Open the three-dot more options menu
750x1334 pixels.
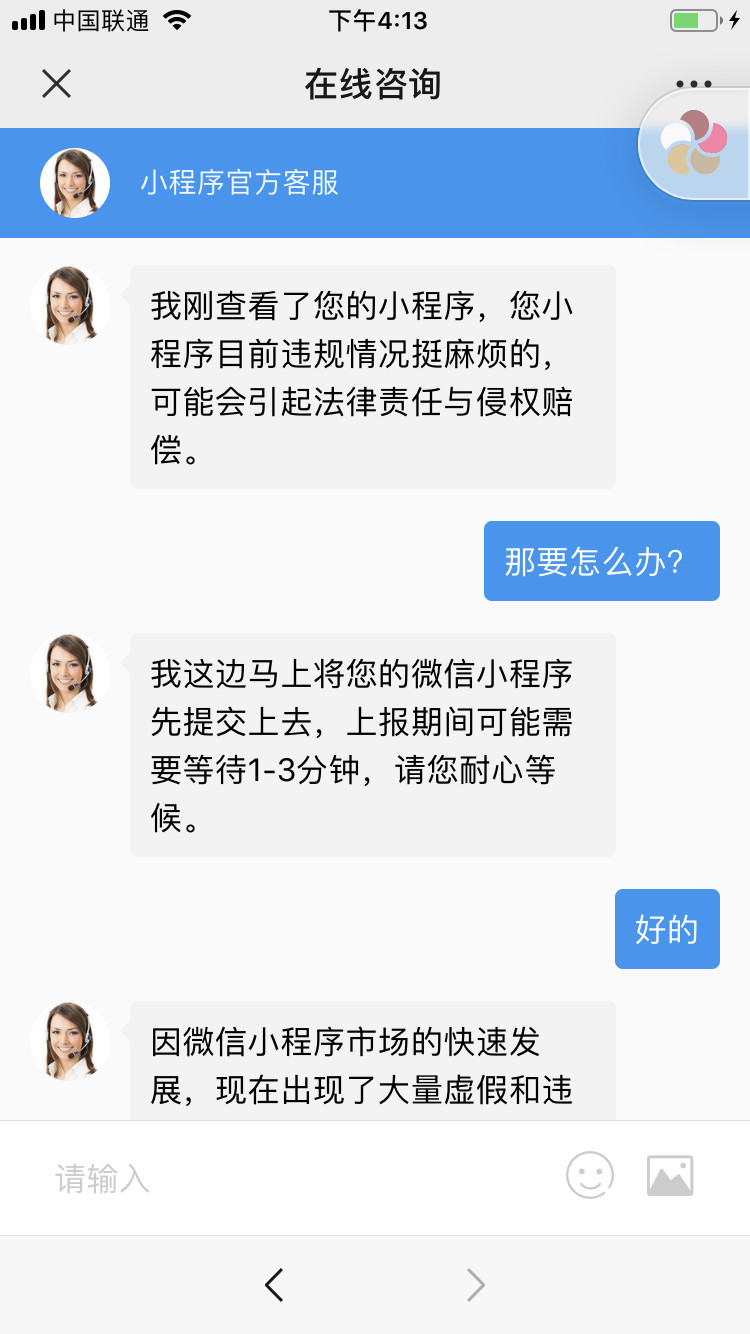(693, 84)
